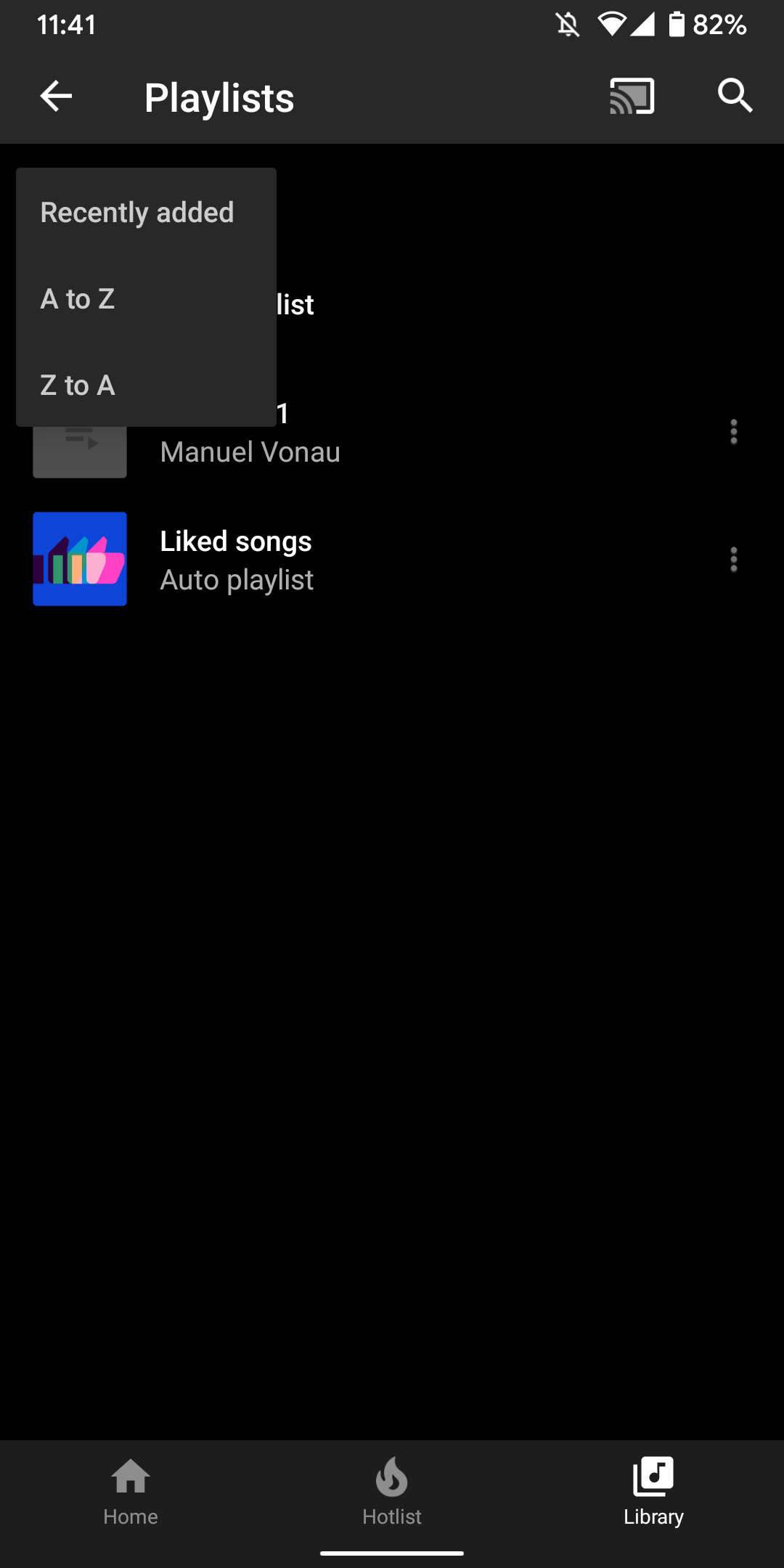
Task: Select Z to A from the sort menu
Action: (x=77, y=385)
